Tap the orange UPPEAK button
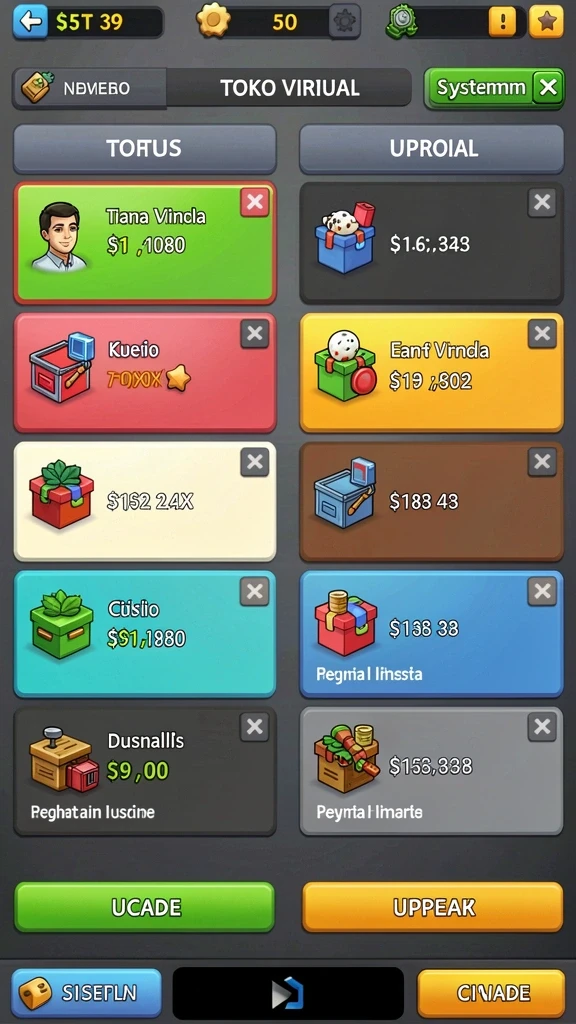Viewport: 576px width, 1024px height. pos(433,907)
